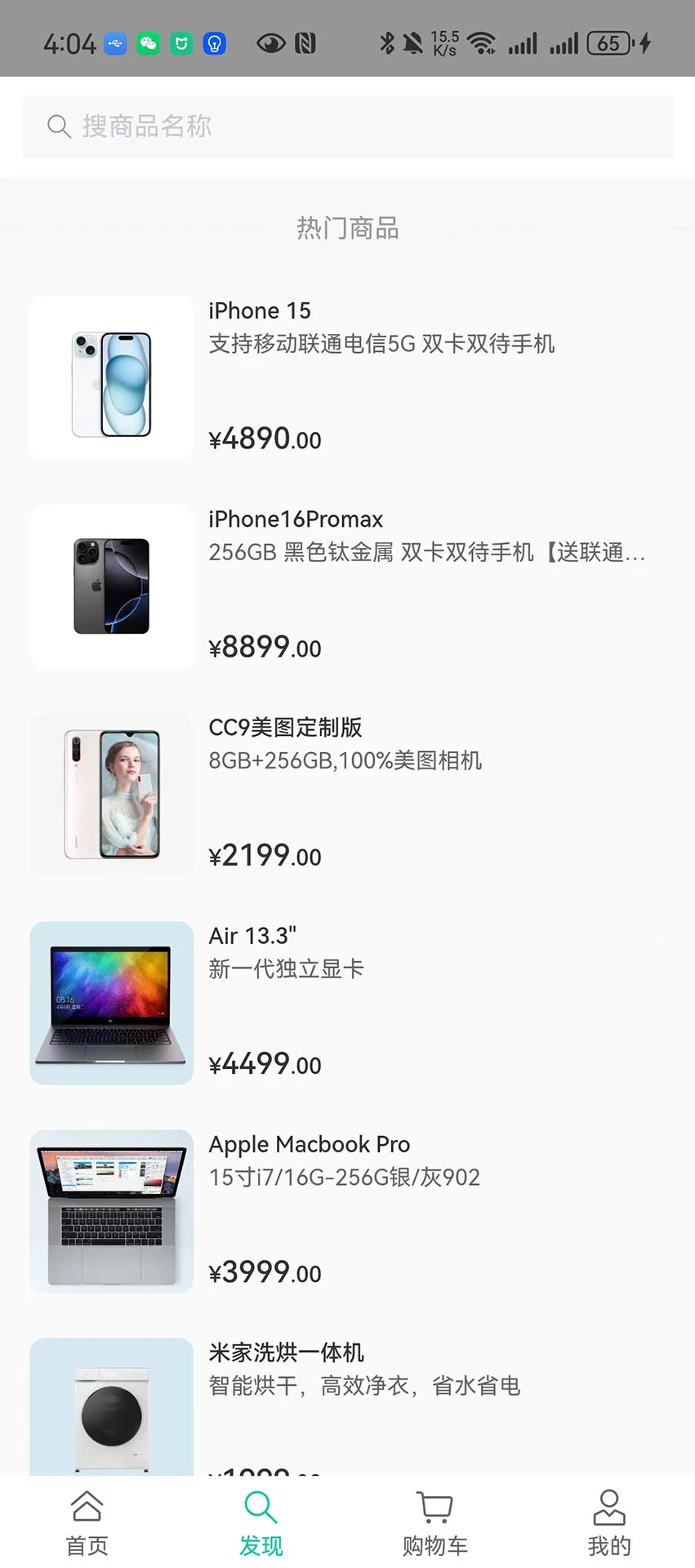Go to the 购物车 tab

point(434,1524)
